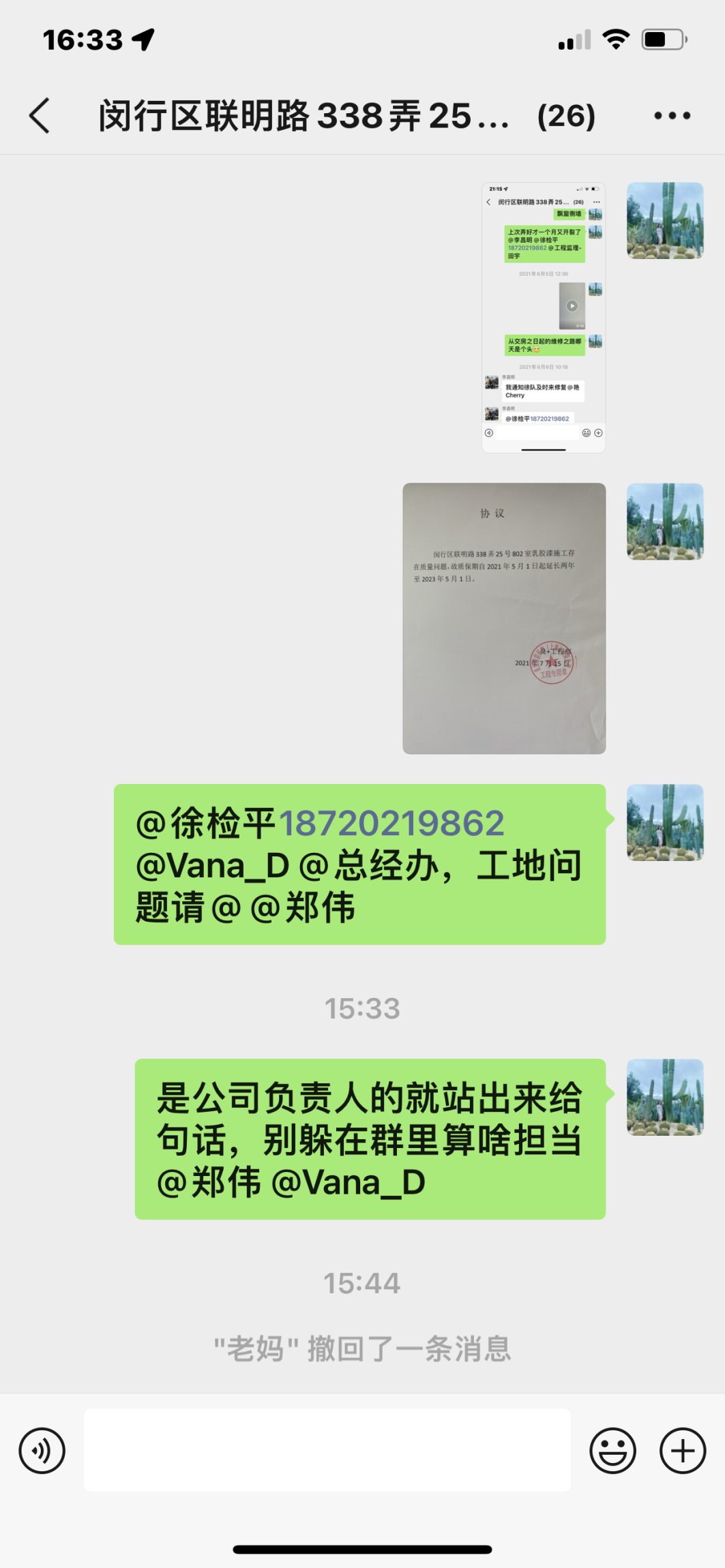
Task: Go back to the chat list
Action: [x=40, y=115]
